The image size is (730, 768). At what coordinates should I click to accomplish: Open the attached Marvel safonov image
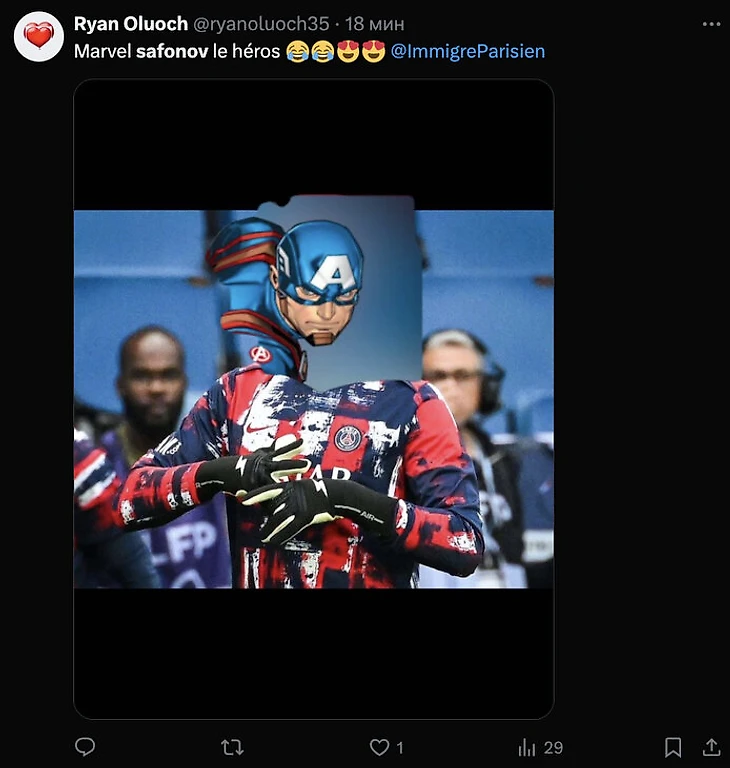tap(313, 398)
